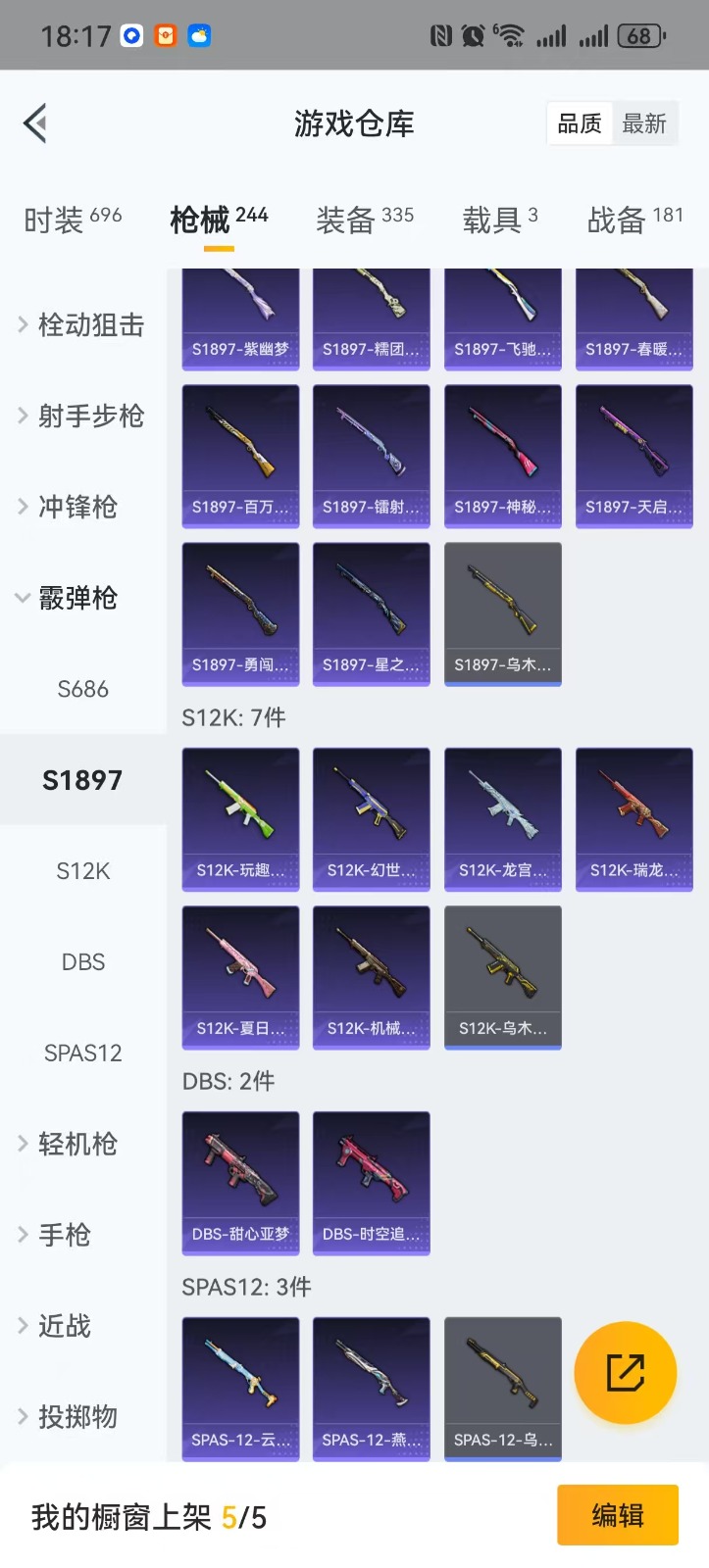Switch to the 装备 tab
Screen dimensions: 709x1568
click(x=365, y=220)
